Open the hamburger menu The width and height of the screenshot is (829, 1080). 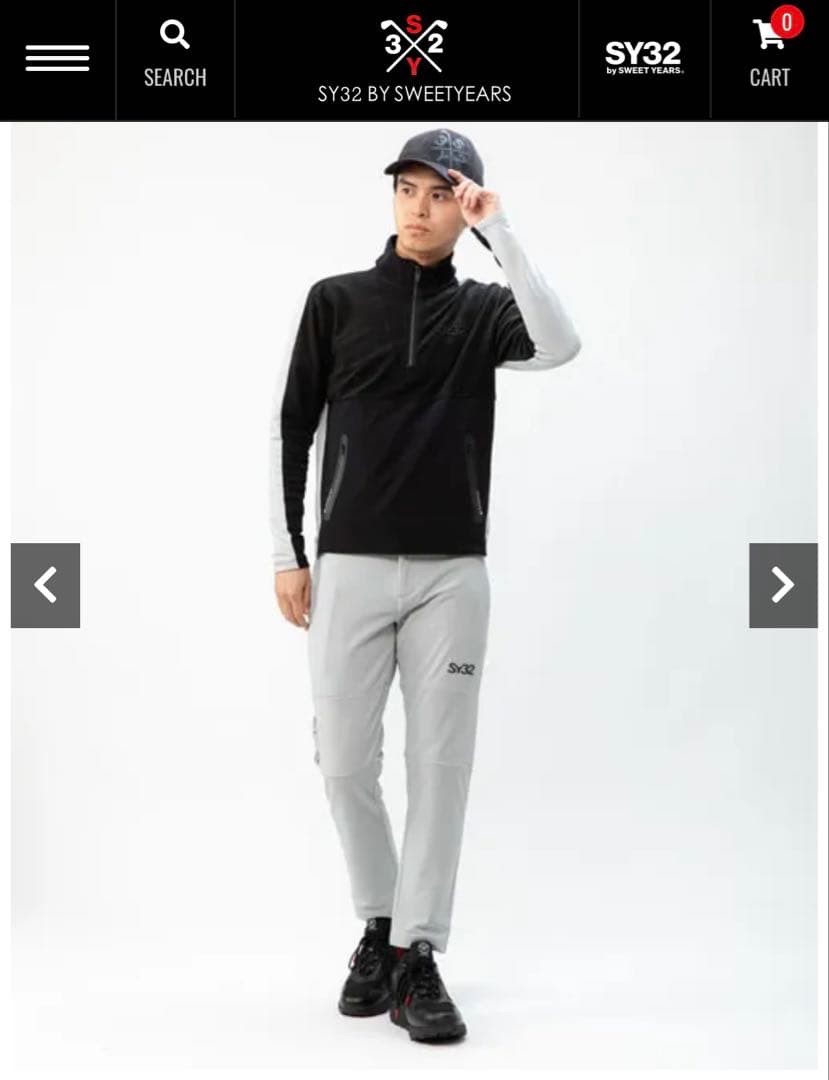click(x=57, y=59)
